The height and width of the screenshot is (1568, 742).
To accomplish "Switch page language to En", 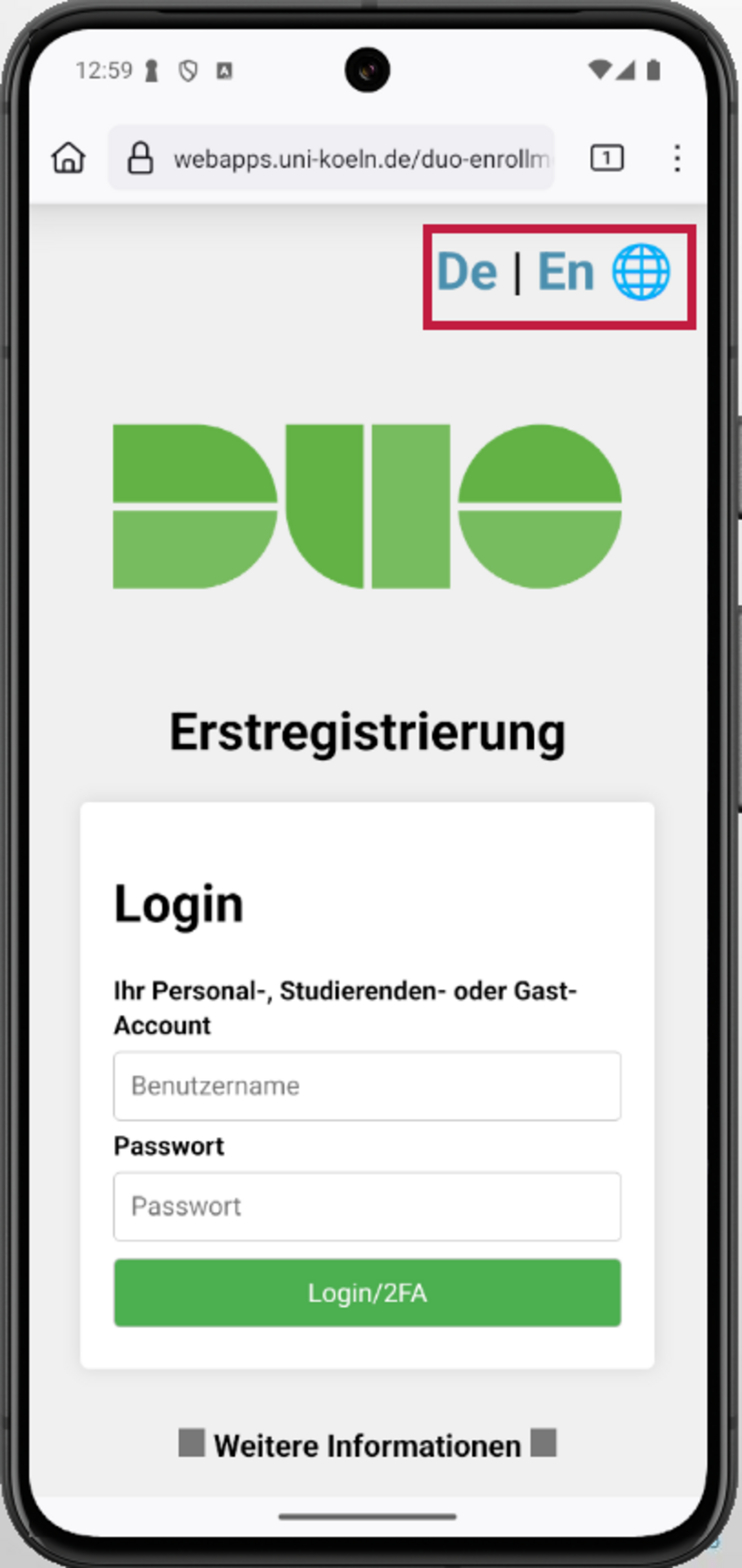I will click(565, 272).
